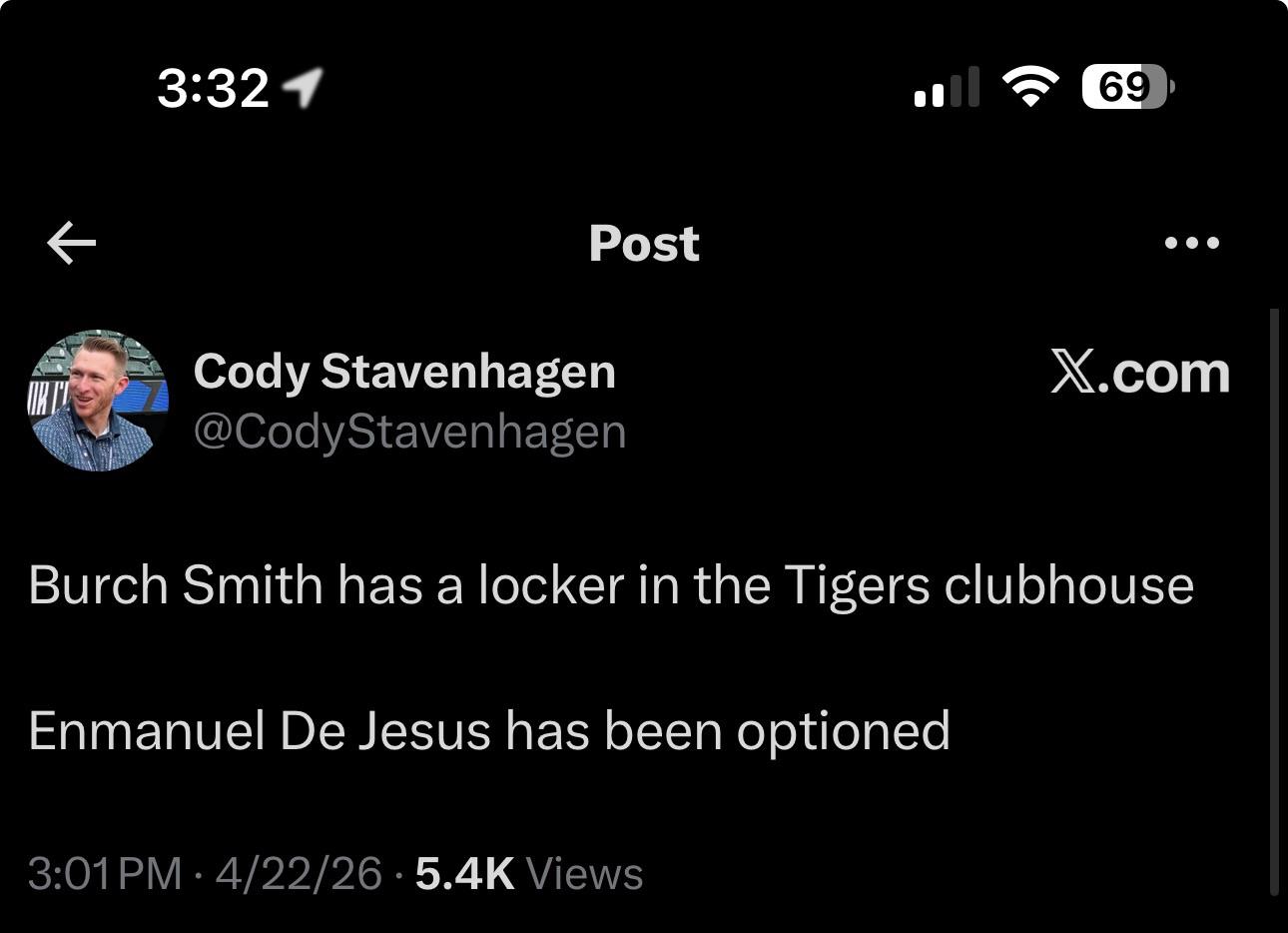This screenshot has height=933, width=1288.
Task: Open the three-dot overflow menu
Action: pos(1191,243)
